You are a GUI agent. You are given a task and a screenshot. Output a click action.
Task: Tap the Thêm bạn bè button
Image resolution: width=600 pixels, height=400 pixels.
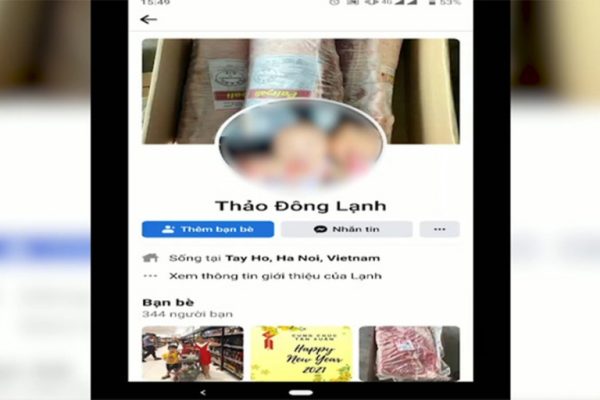pyautogui.click(x=207, y=229)
